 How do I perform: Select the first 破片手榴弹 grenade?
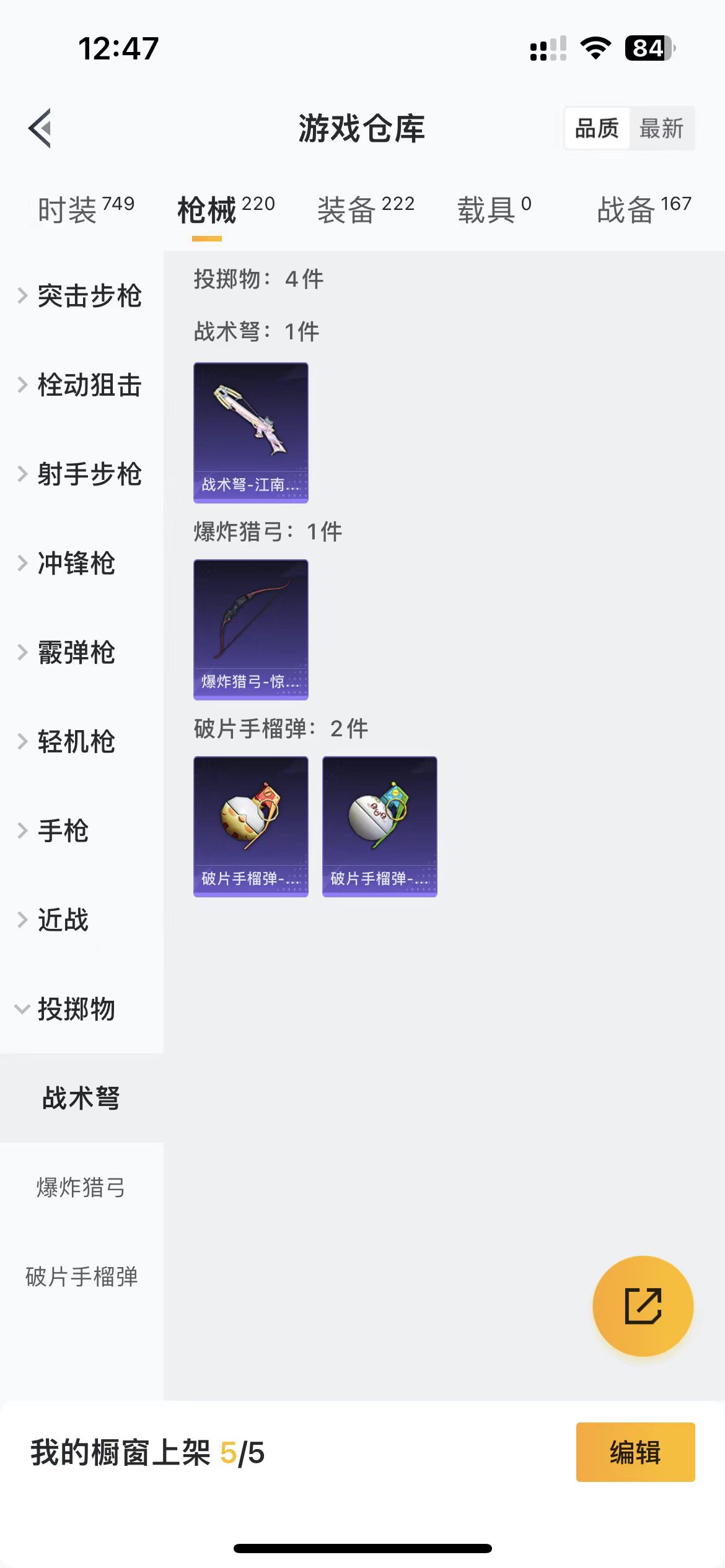coord(250,826)
